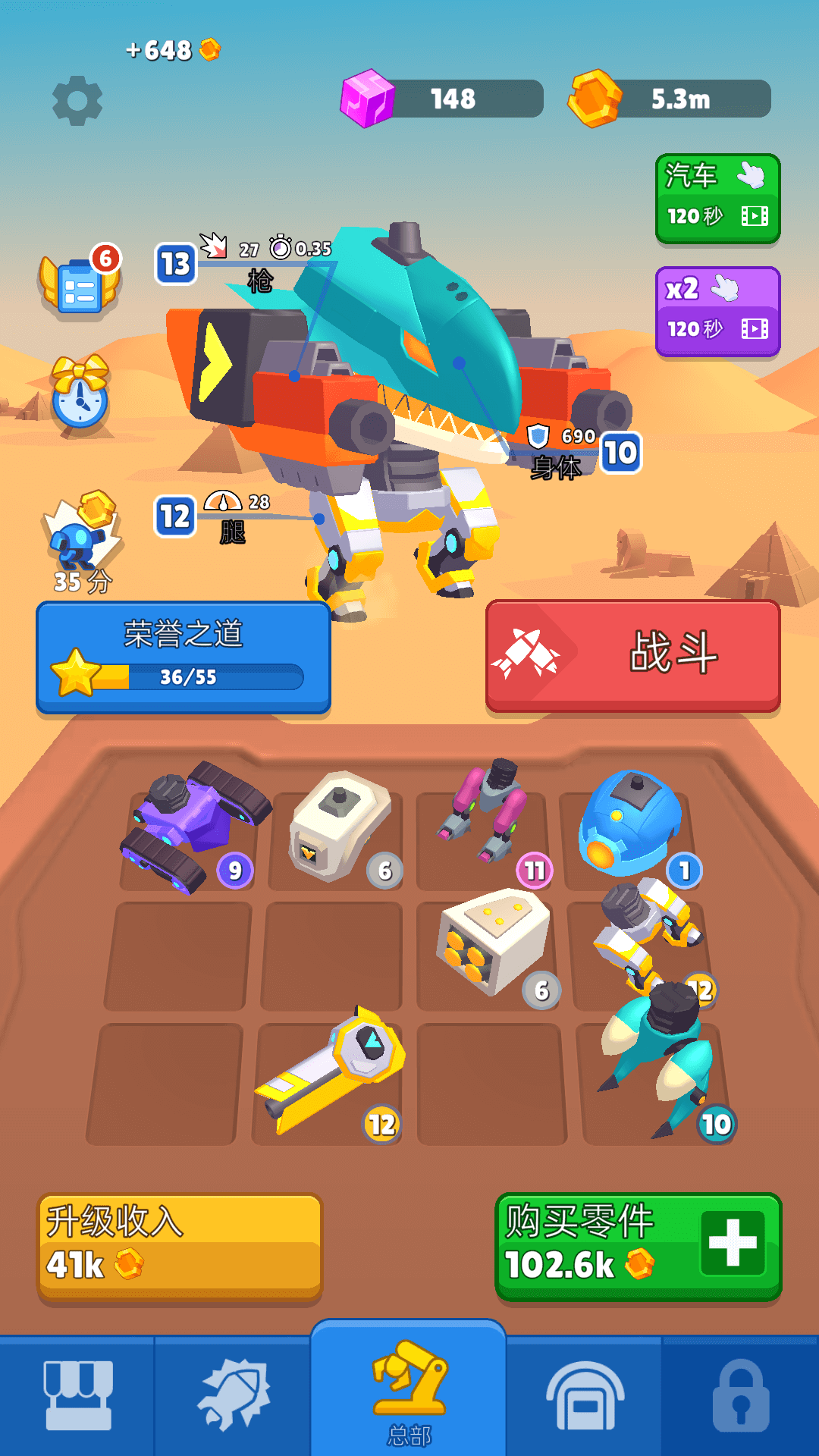This screenshot has height=1456, width=819.
Task: Open the missions clipboard with badge 6
Action: [80, 280]
